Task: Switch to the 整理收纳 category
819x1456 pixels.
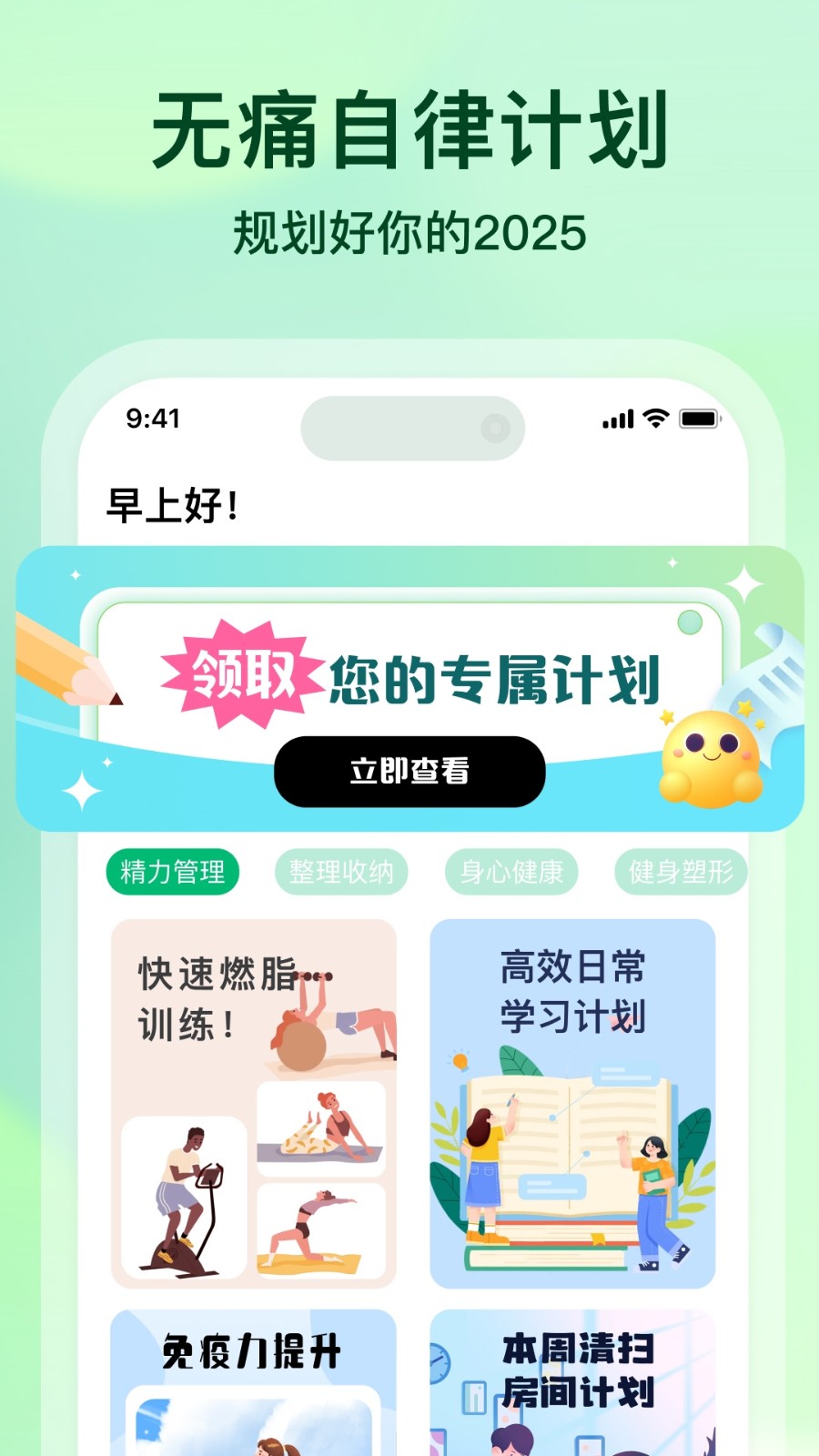Action: (341, 871)
